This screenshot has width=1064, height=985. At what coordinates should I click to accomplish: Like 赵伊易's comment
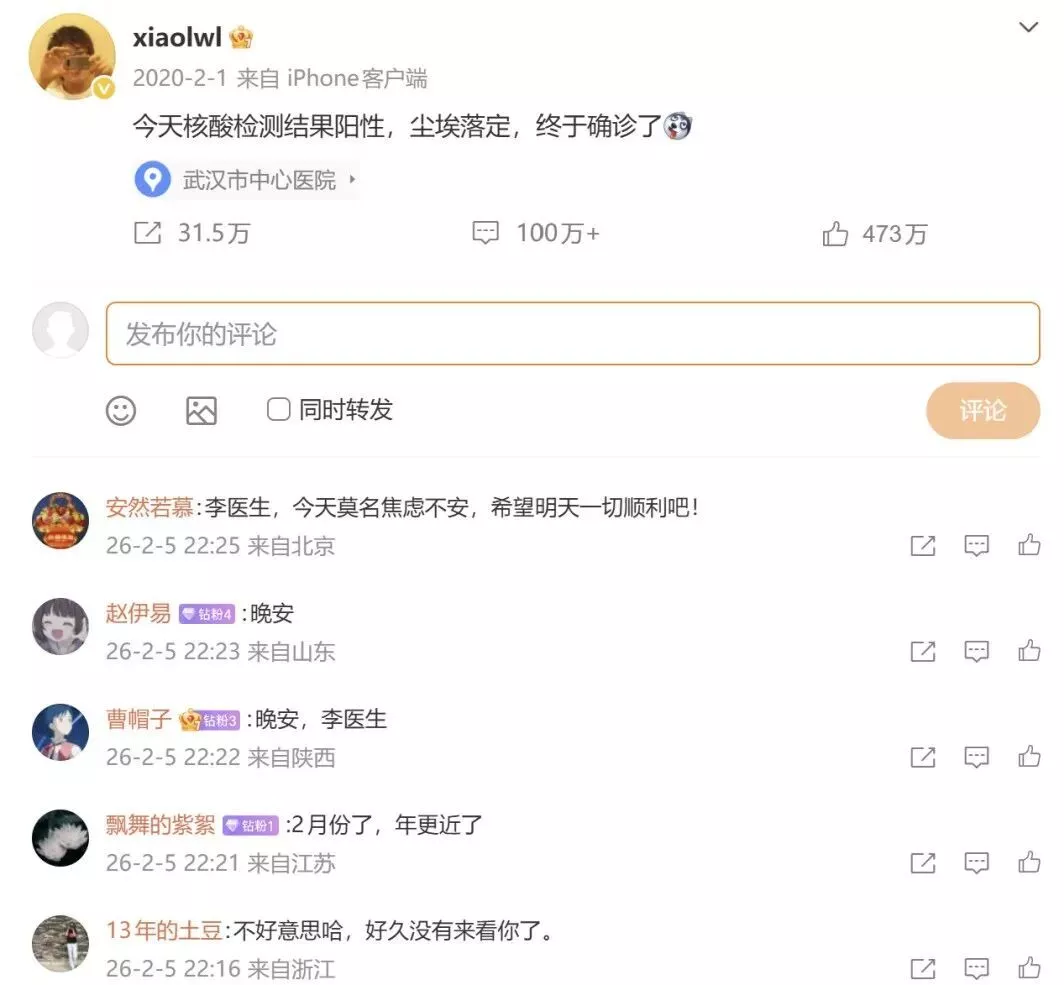point(1029,651)
